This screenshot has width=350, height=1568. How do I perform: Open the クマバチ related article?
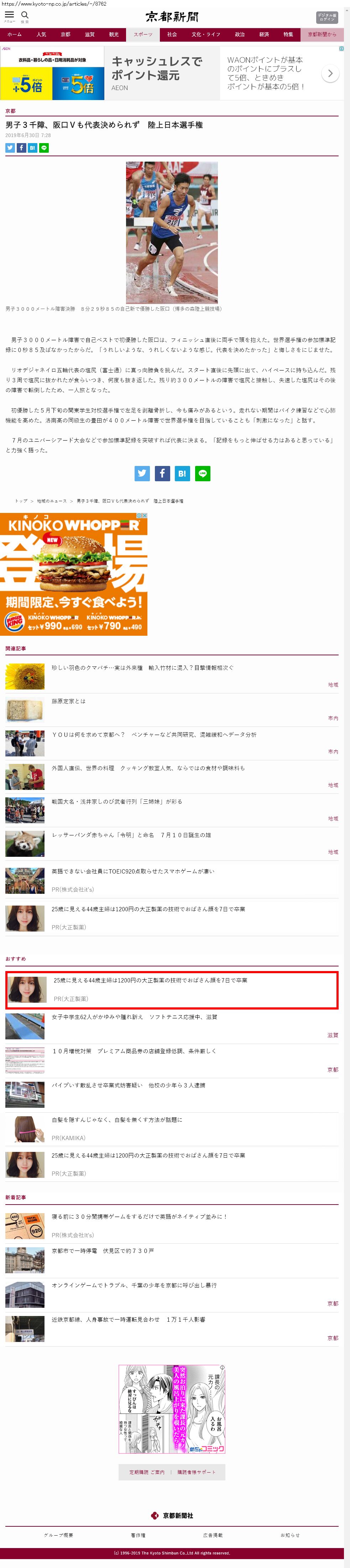coord(142,668)
